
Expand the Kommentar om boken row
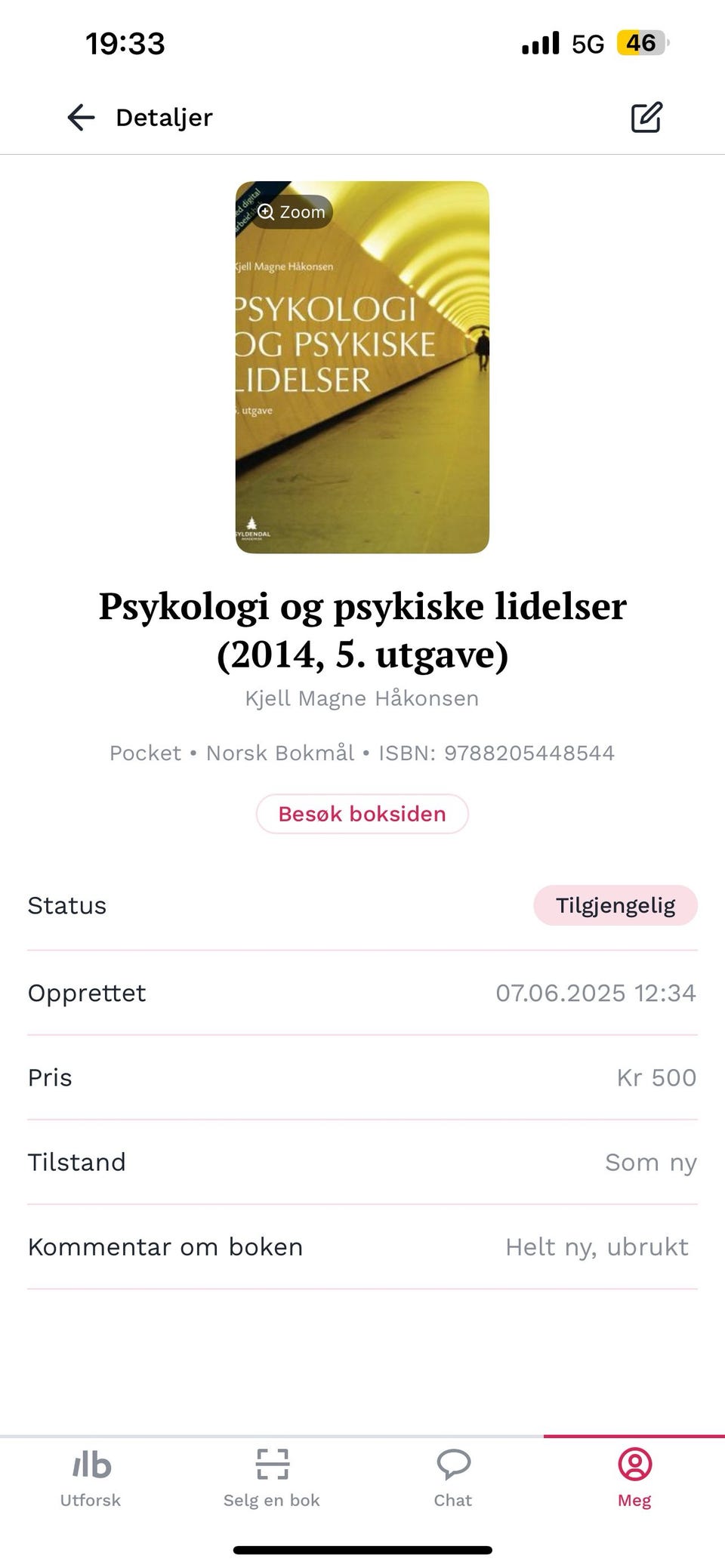coord(362,1246)
